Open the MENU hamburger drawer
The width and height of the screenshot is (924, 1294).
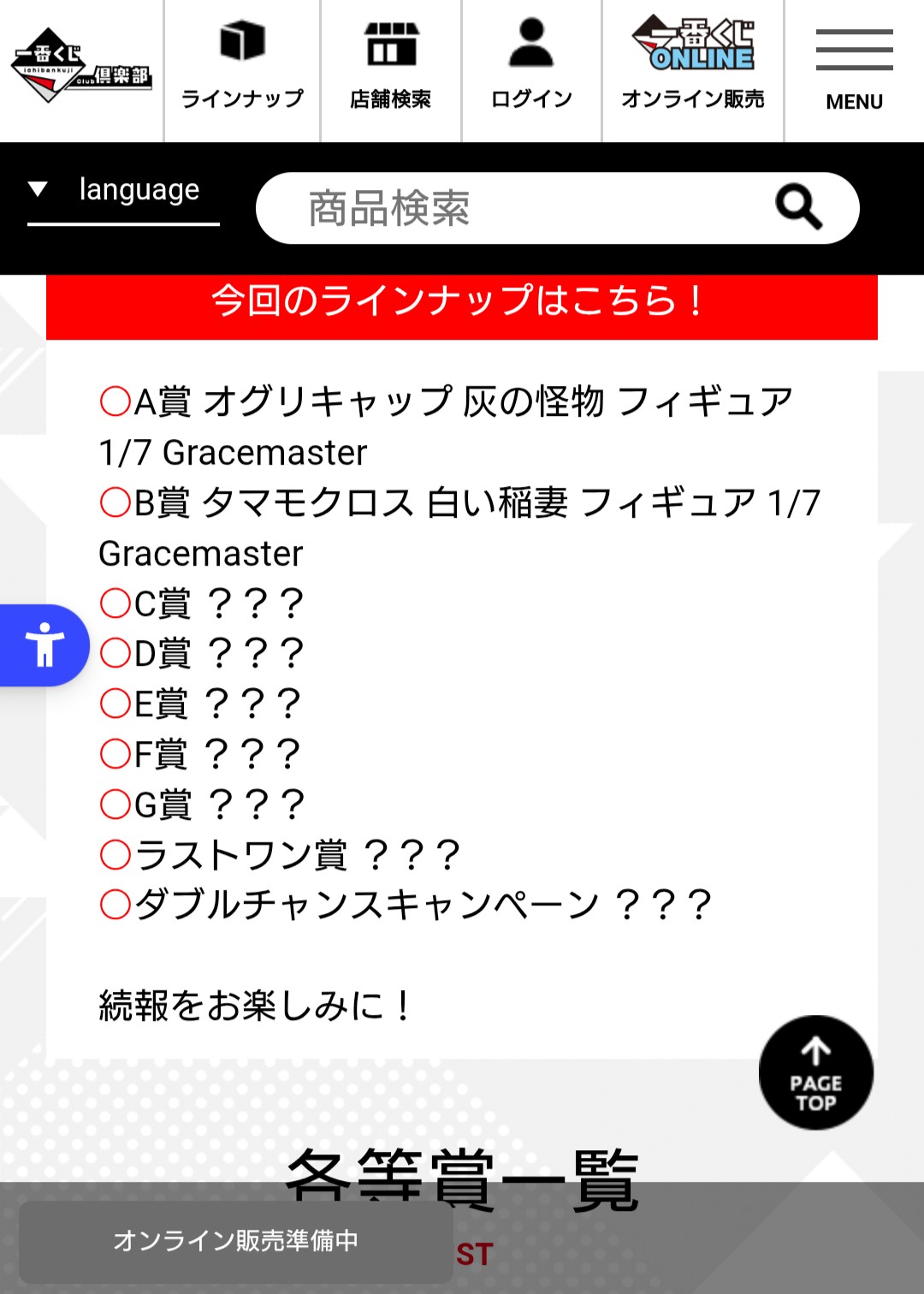[854, 68]
